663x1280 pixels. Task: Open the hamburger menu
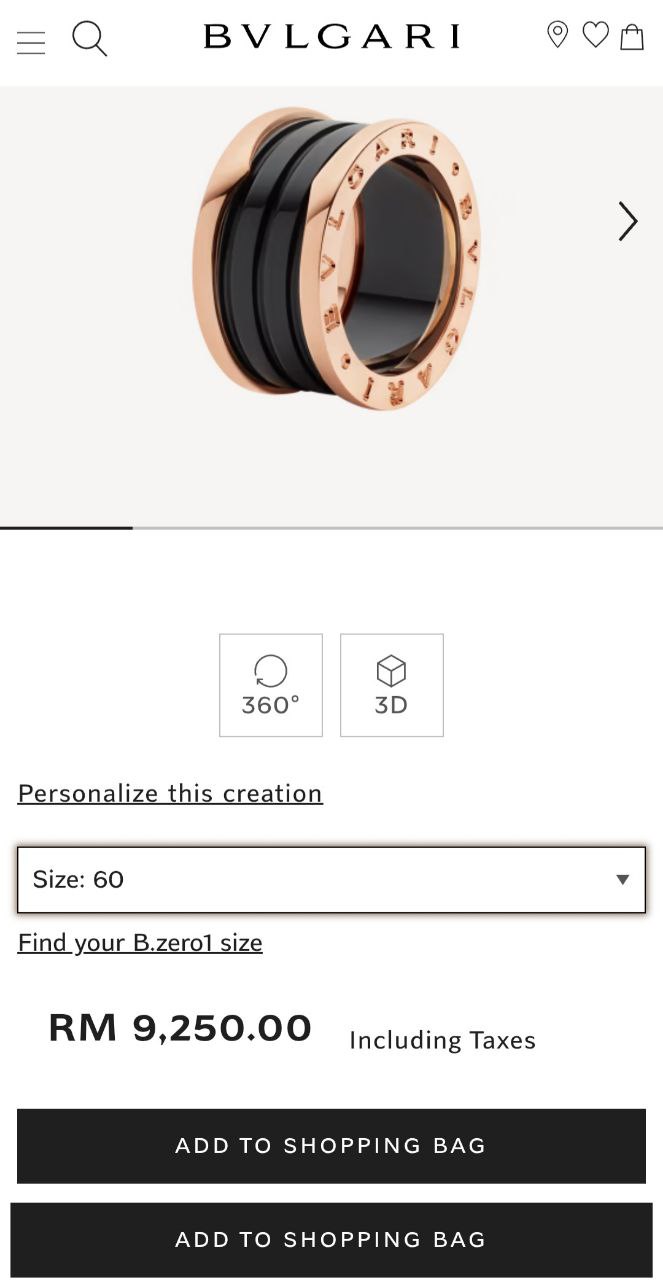click(x=31, y=42)
